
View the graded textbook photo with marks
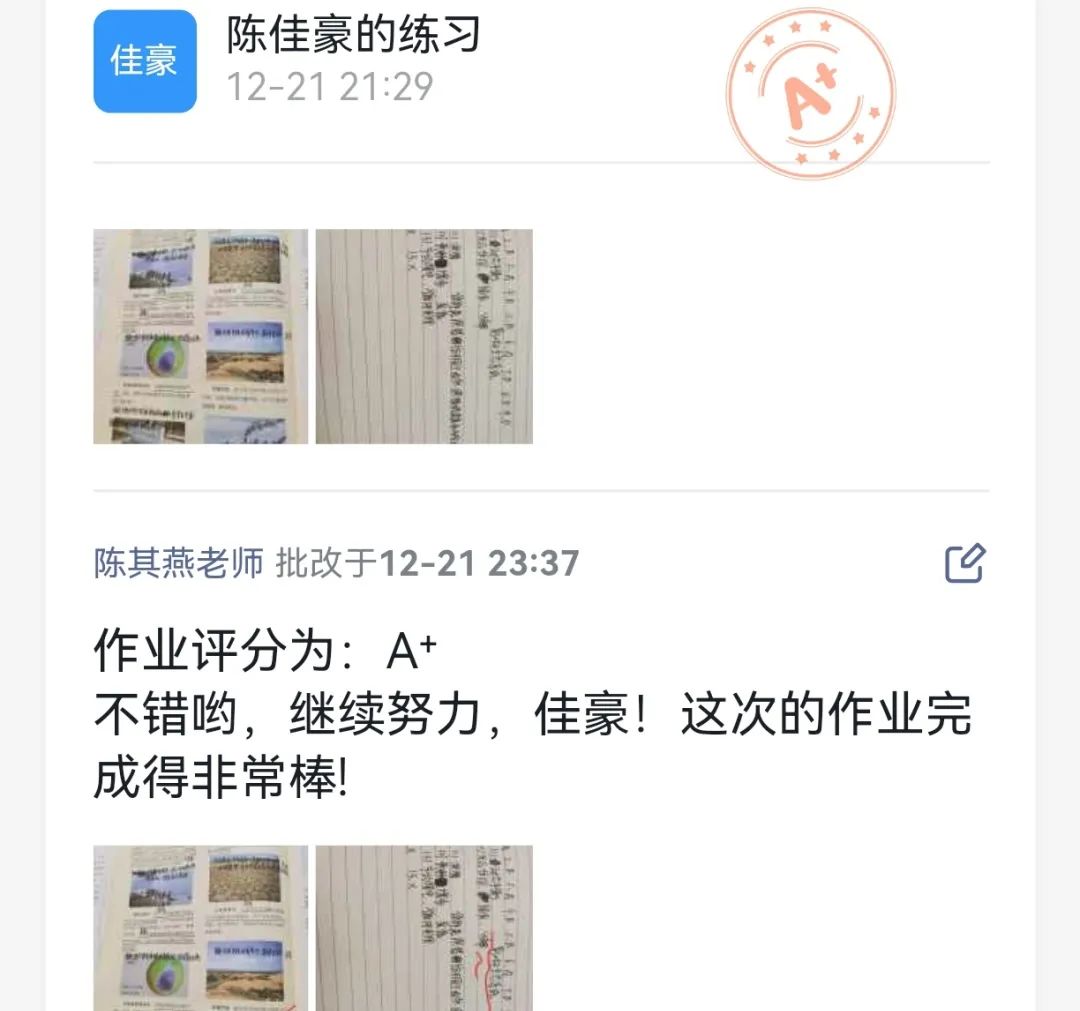[200, 928]
